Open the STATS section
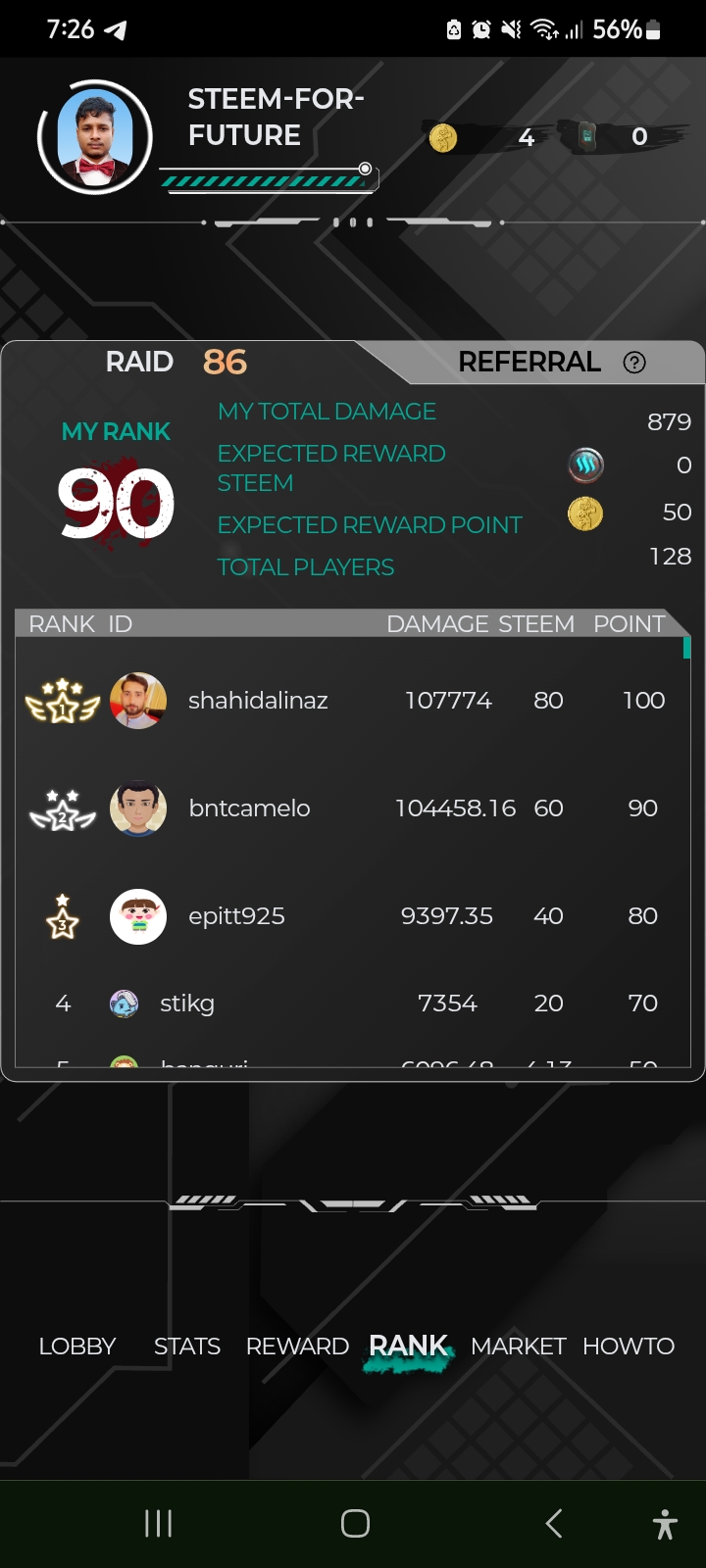706x1568 pixels. (187, 1347)
